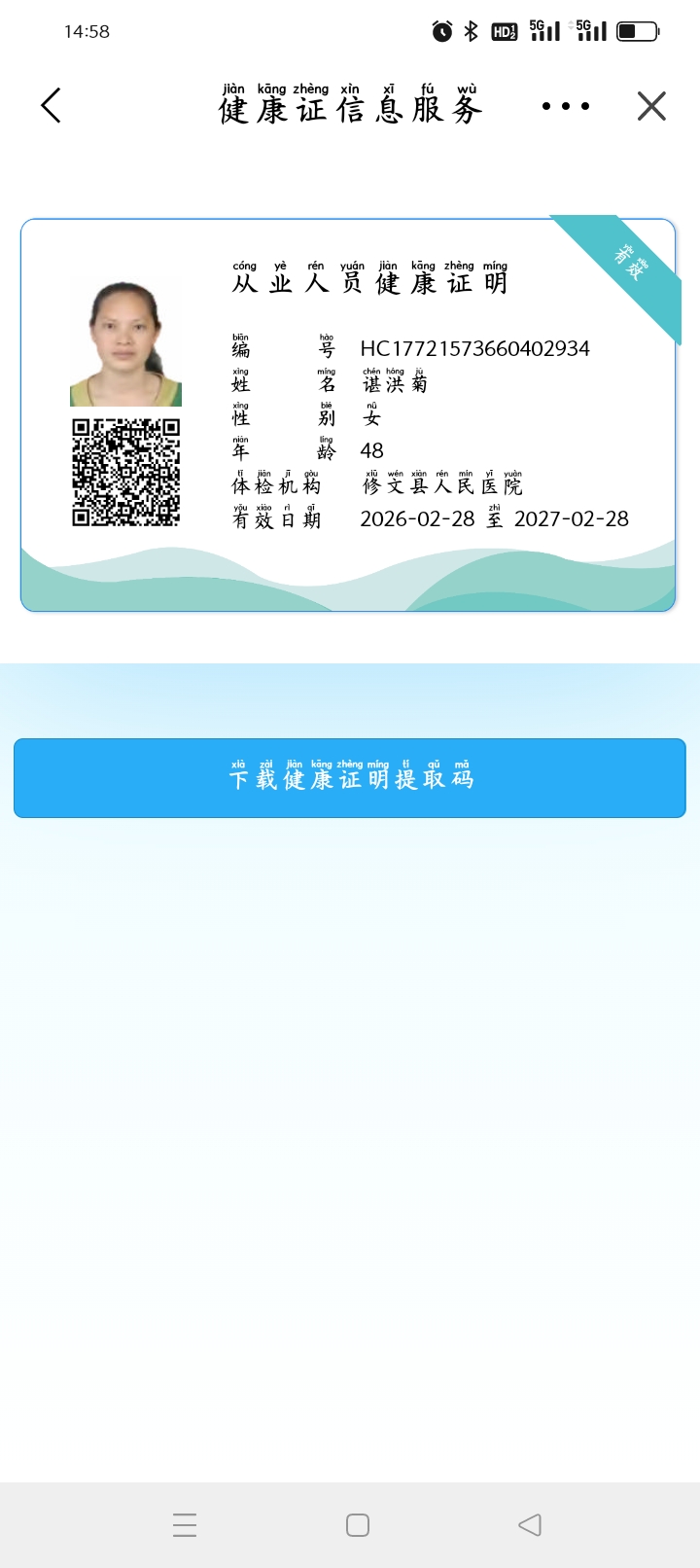Tap the 下载健康证明提取码 button

click(350, 778)
